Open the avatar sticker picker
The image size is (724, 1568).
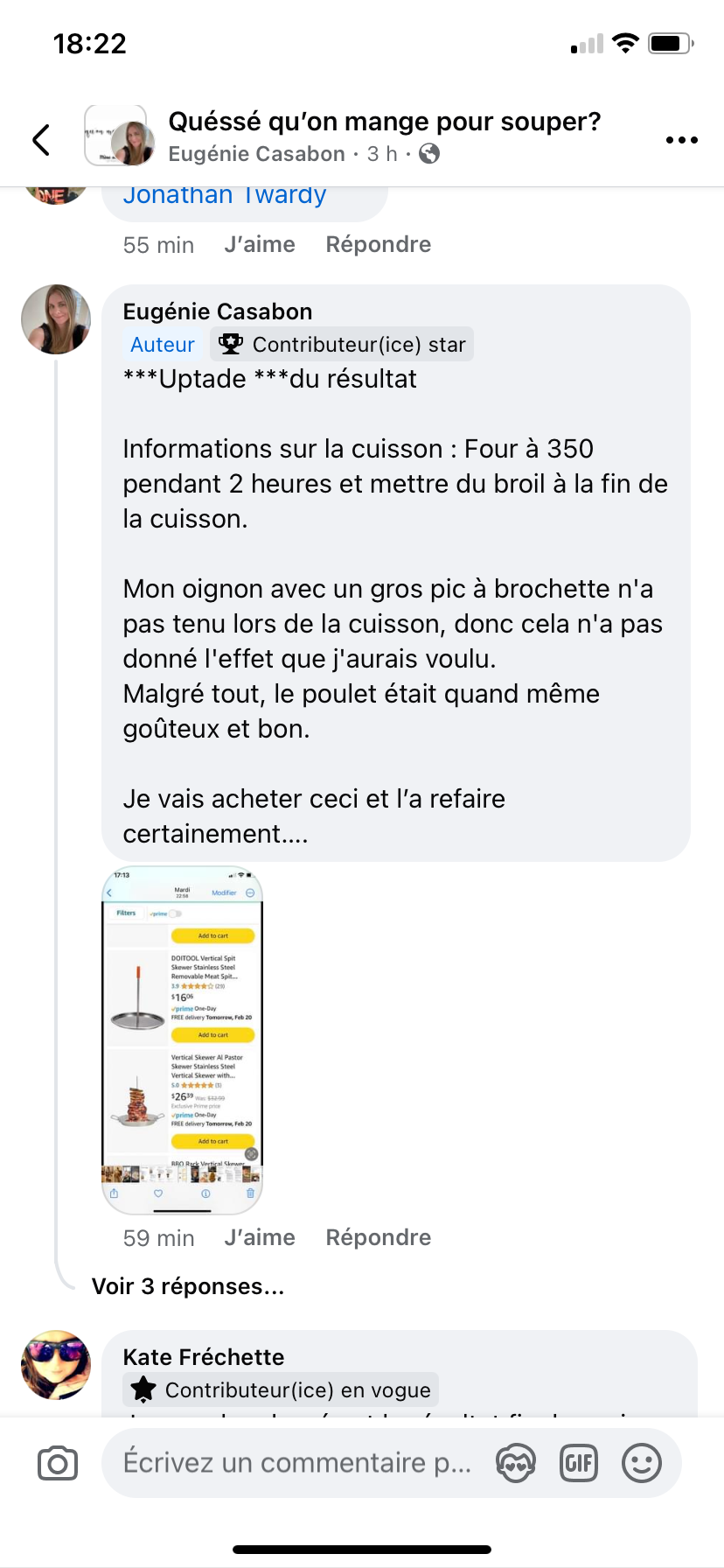tap(516, 1463)
